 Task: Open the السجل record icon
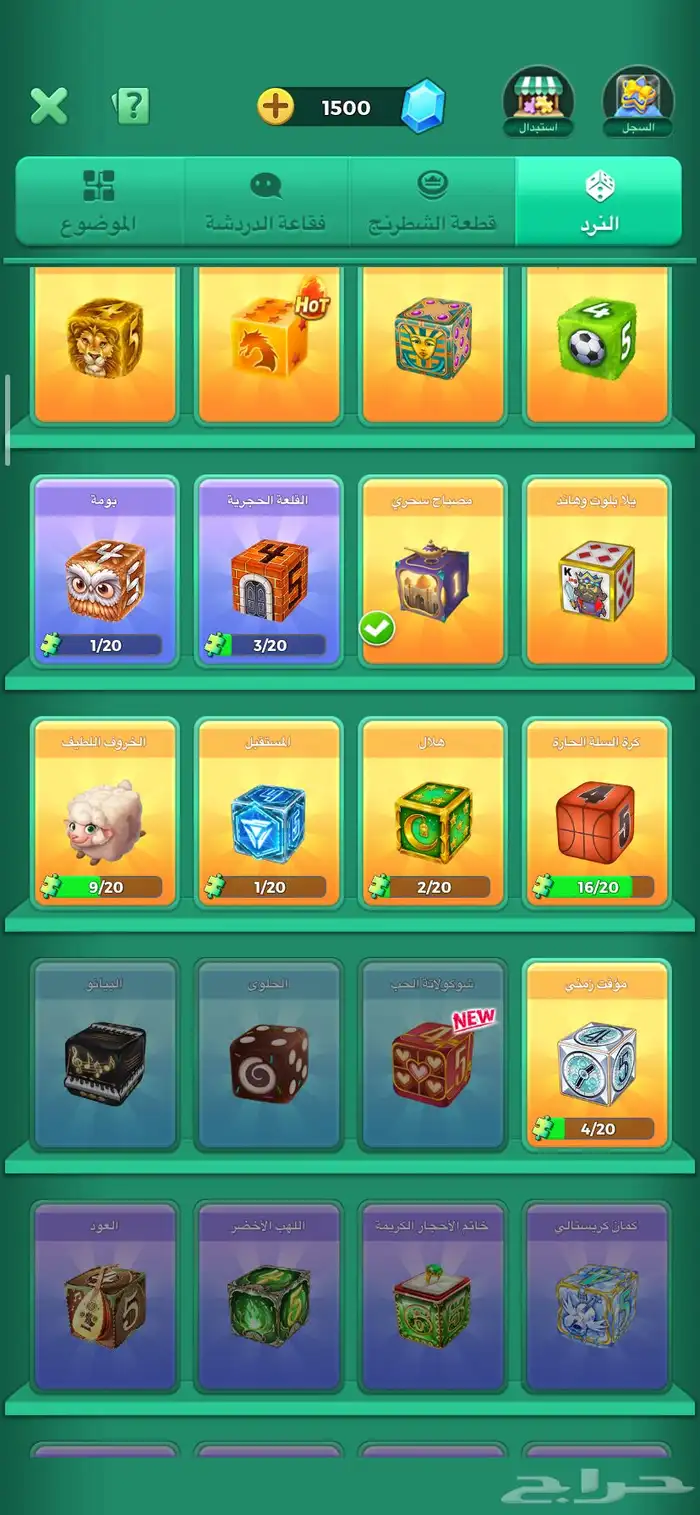(x=638, y=102)
